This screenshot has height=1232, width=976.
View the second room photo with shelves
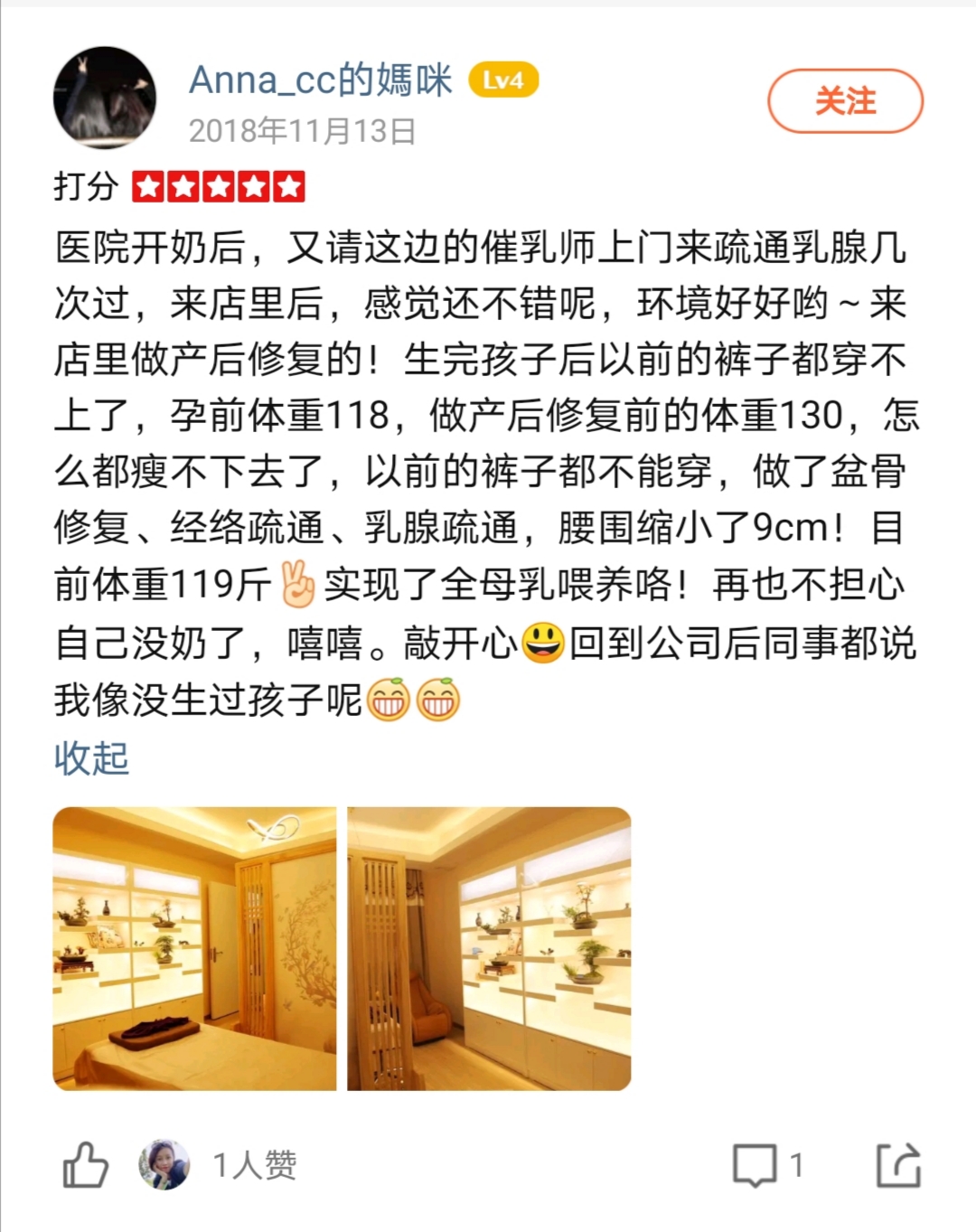point(489,948)
